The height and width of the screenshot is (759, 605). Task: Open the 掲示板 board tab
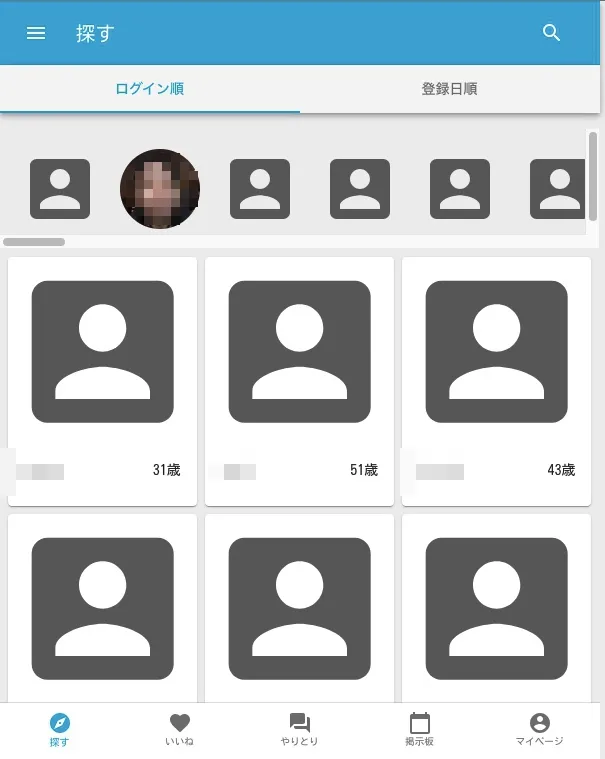coord(420,730)
